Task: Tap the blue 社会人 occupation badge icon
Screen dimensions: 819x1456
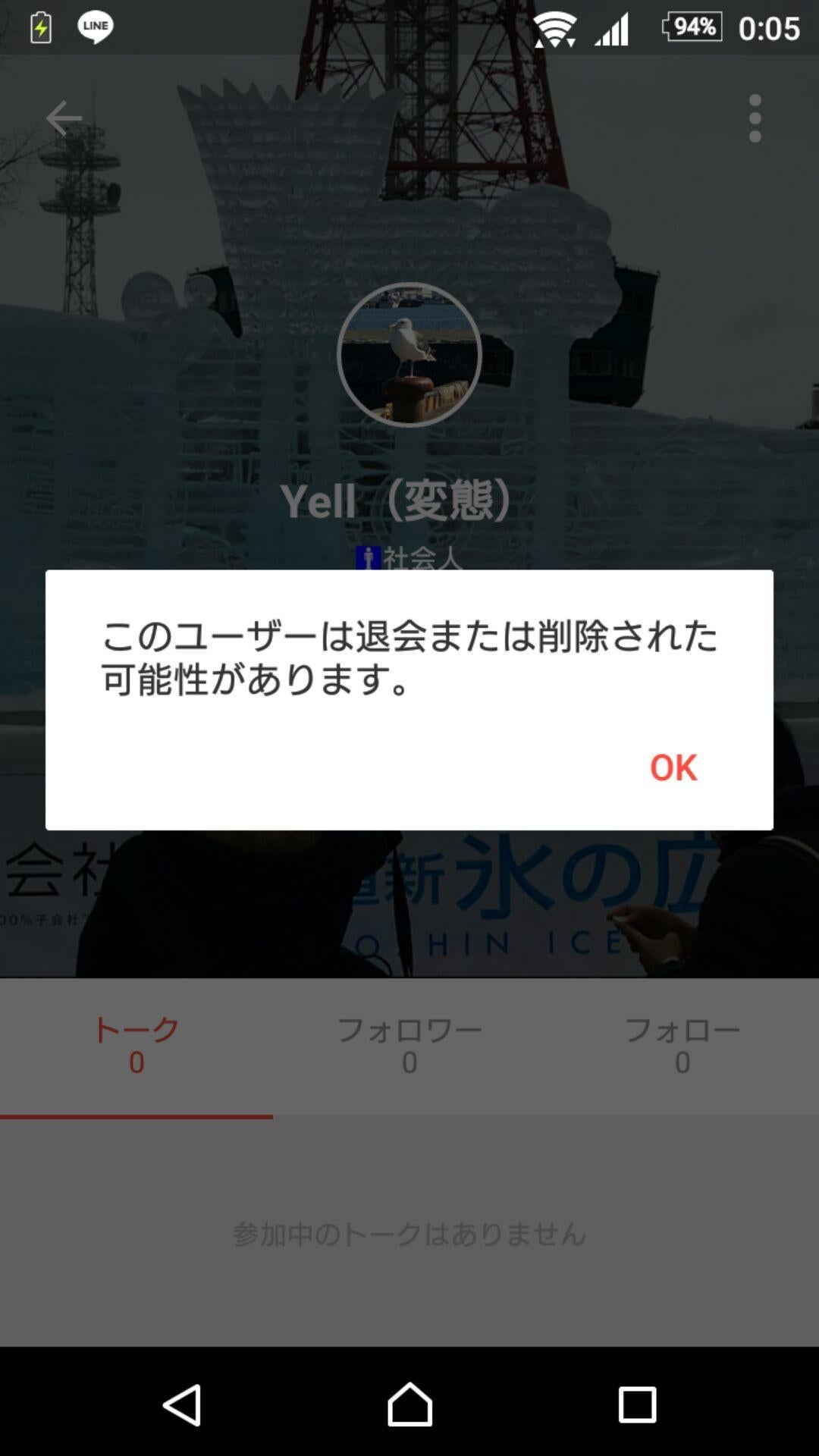Action: [369, 557]
